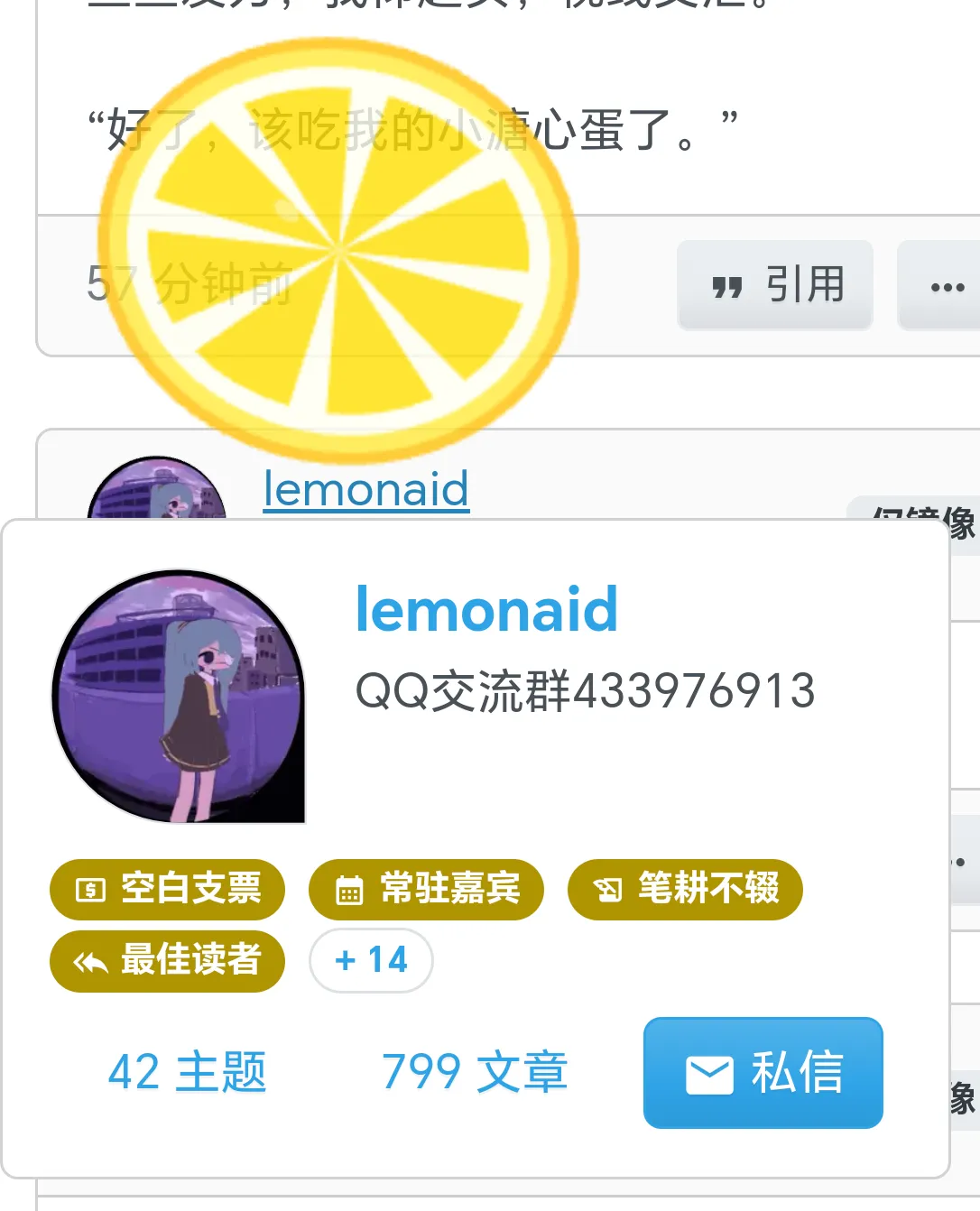Open lemonaid's profile from the card name

[x=486, y=609]
